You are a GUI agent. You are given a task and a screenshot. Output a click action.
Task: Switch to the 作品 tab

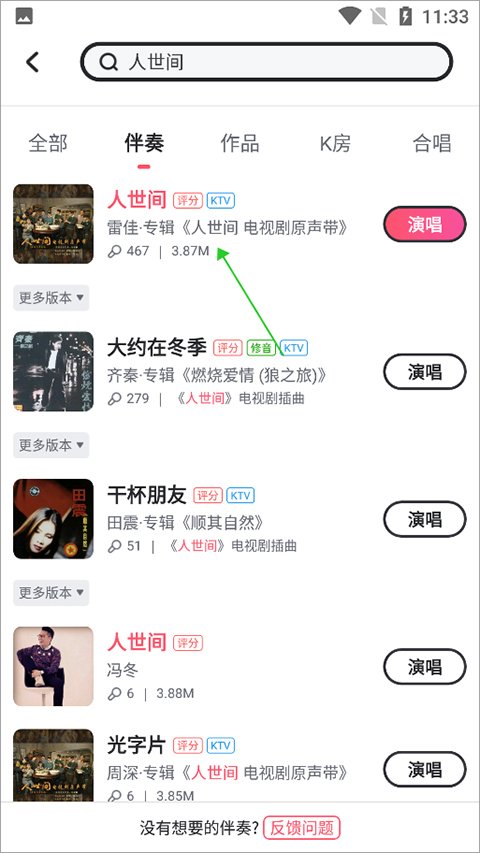coord(240,144)
